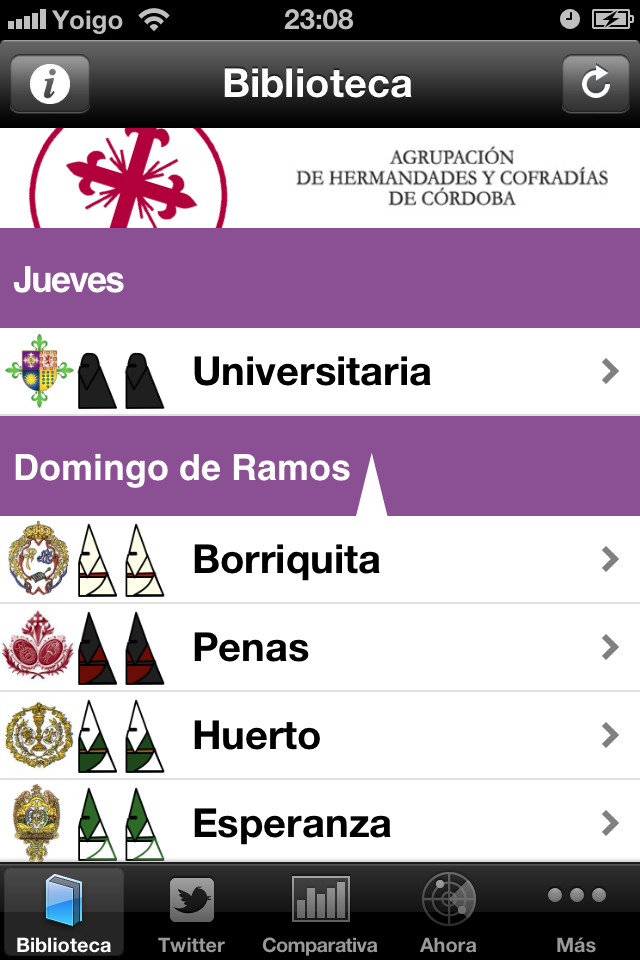This screenshot has width=640, height=960.
Task: View the Penas brotherhood details
Action: 320,648
